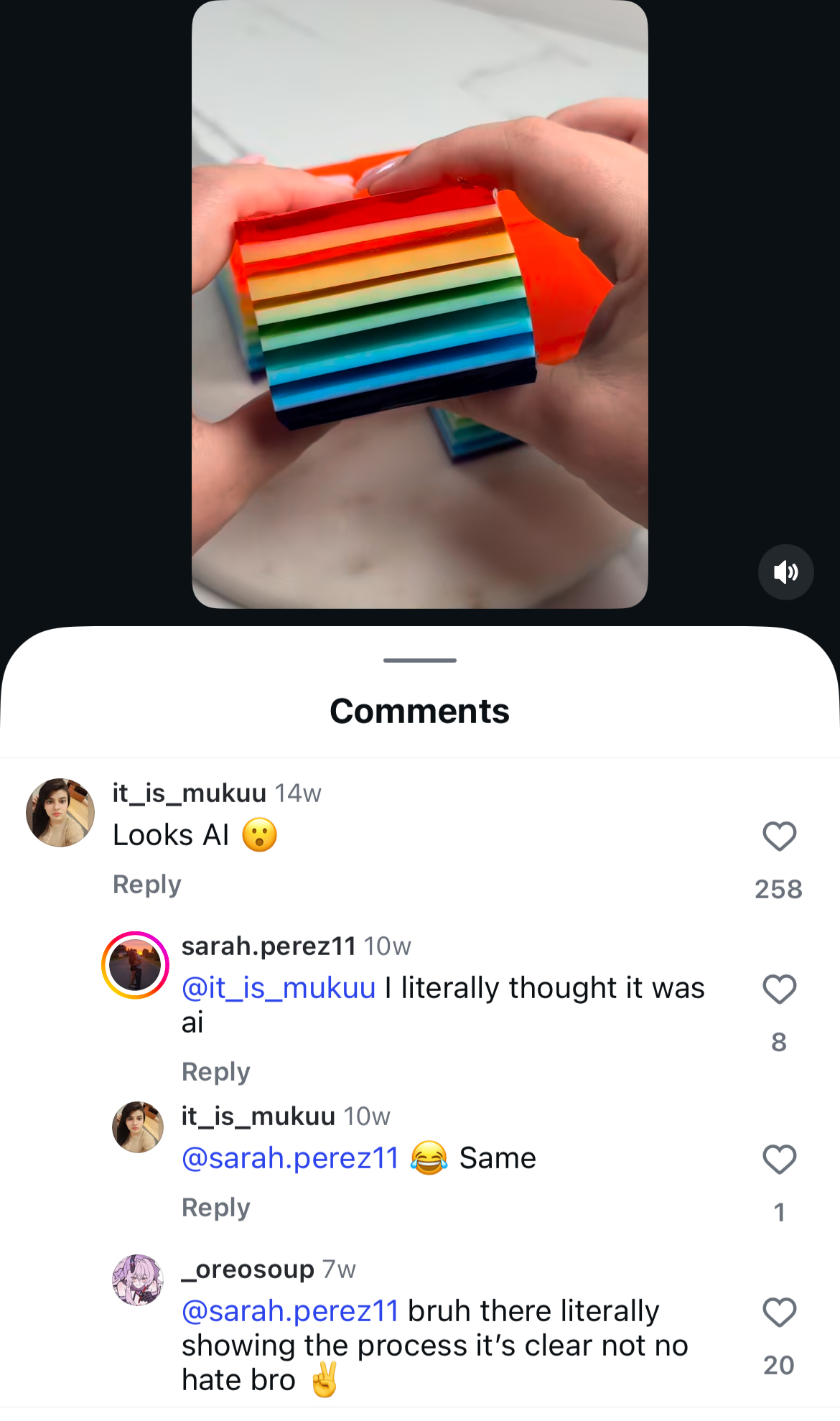Image resolution: width=840 pixels, height=1421 pixels.
Task: Reply to it_is_mukuu's "Same" comment
Action: pyautogui.click(x=215, y=1208)
